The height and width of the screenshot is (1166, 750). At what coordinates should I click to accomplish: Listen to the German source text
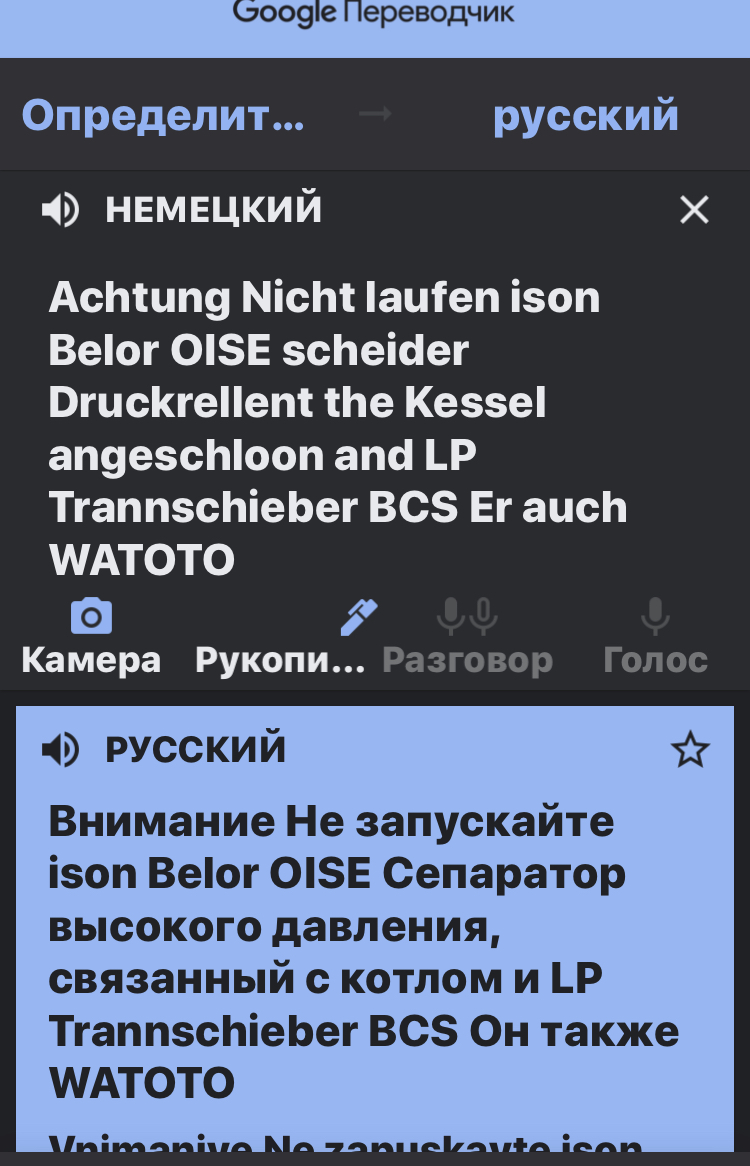tap(60, 210)
